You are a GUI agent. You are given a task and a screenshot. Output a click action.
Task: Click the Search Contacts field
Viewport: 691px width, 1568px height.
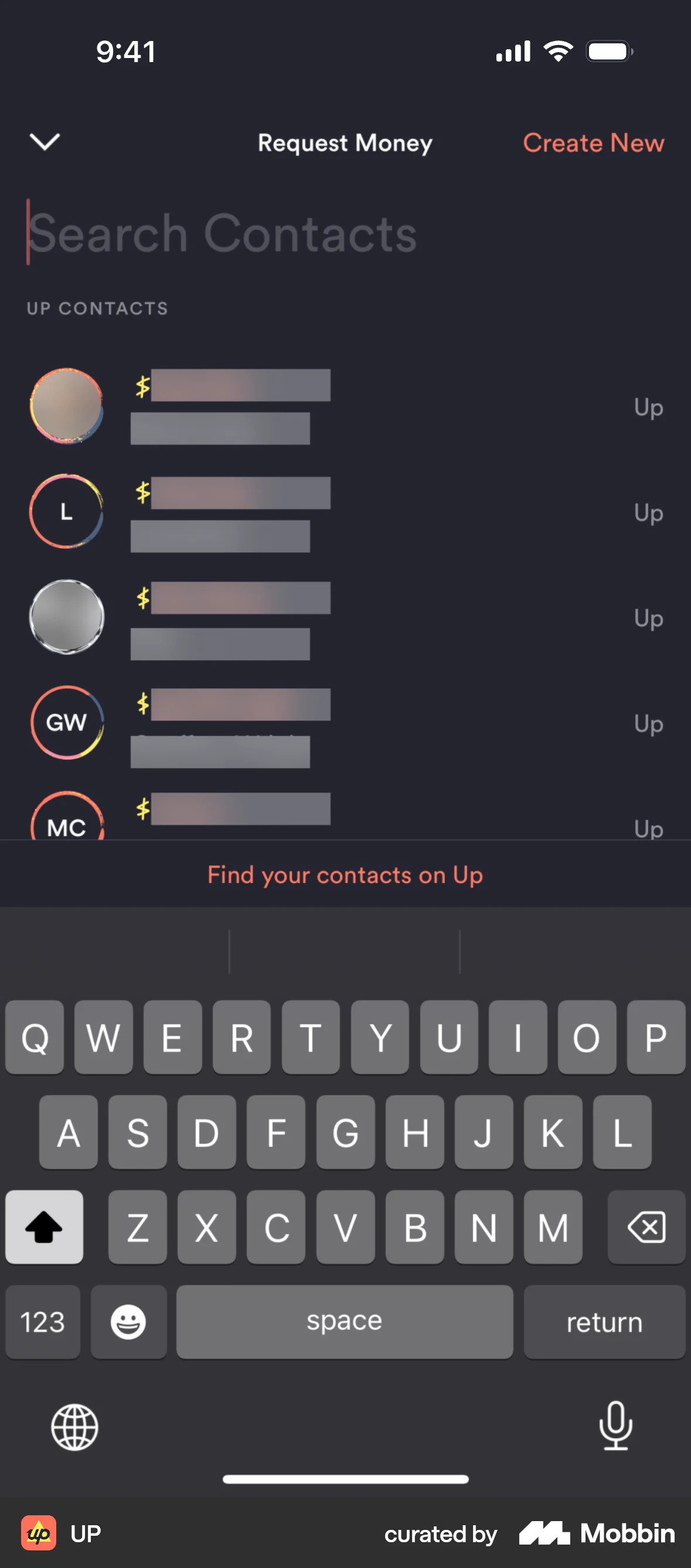point(225,233)
